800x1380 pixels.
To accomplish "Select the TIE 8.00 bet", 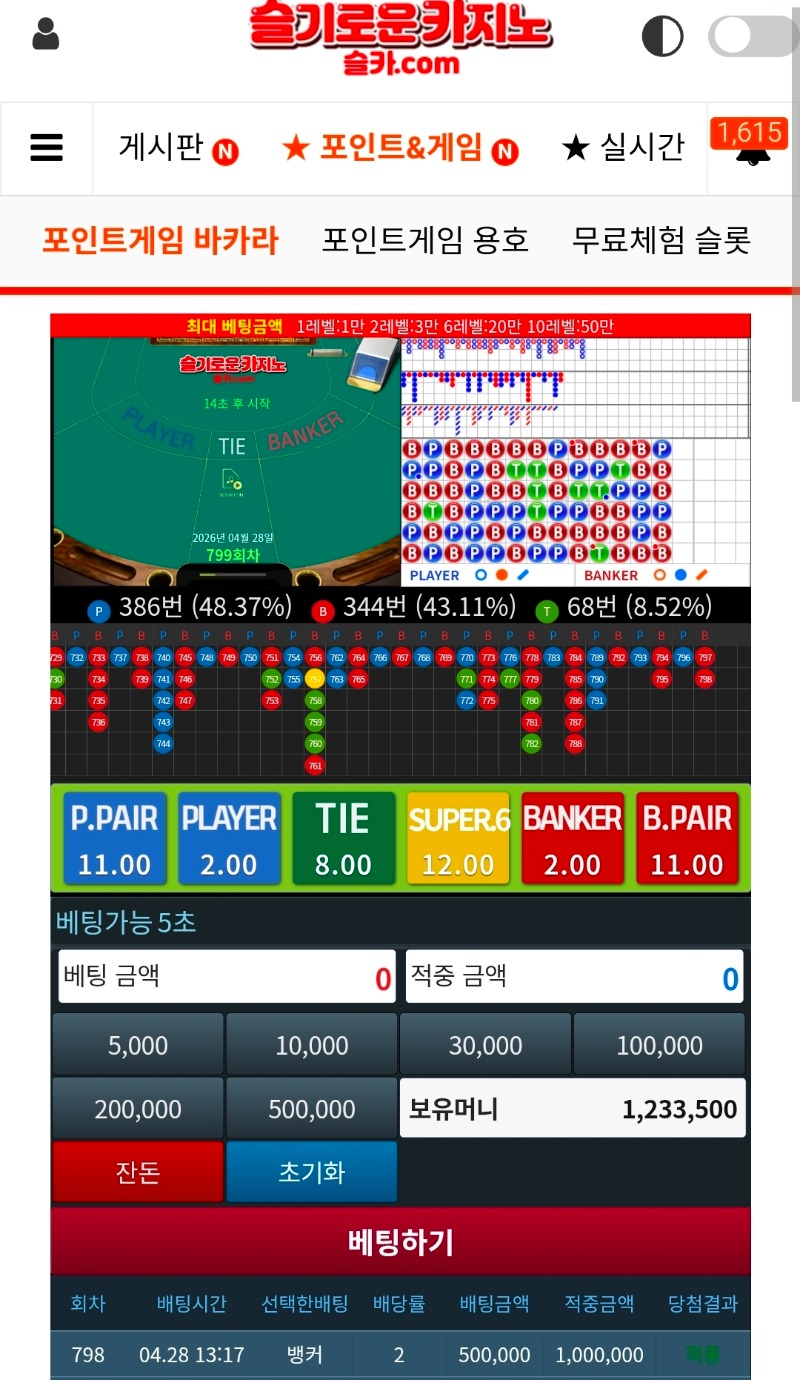I will point(343,839).
